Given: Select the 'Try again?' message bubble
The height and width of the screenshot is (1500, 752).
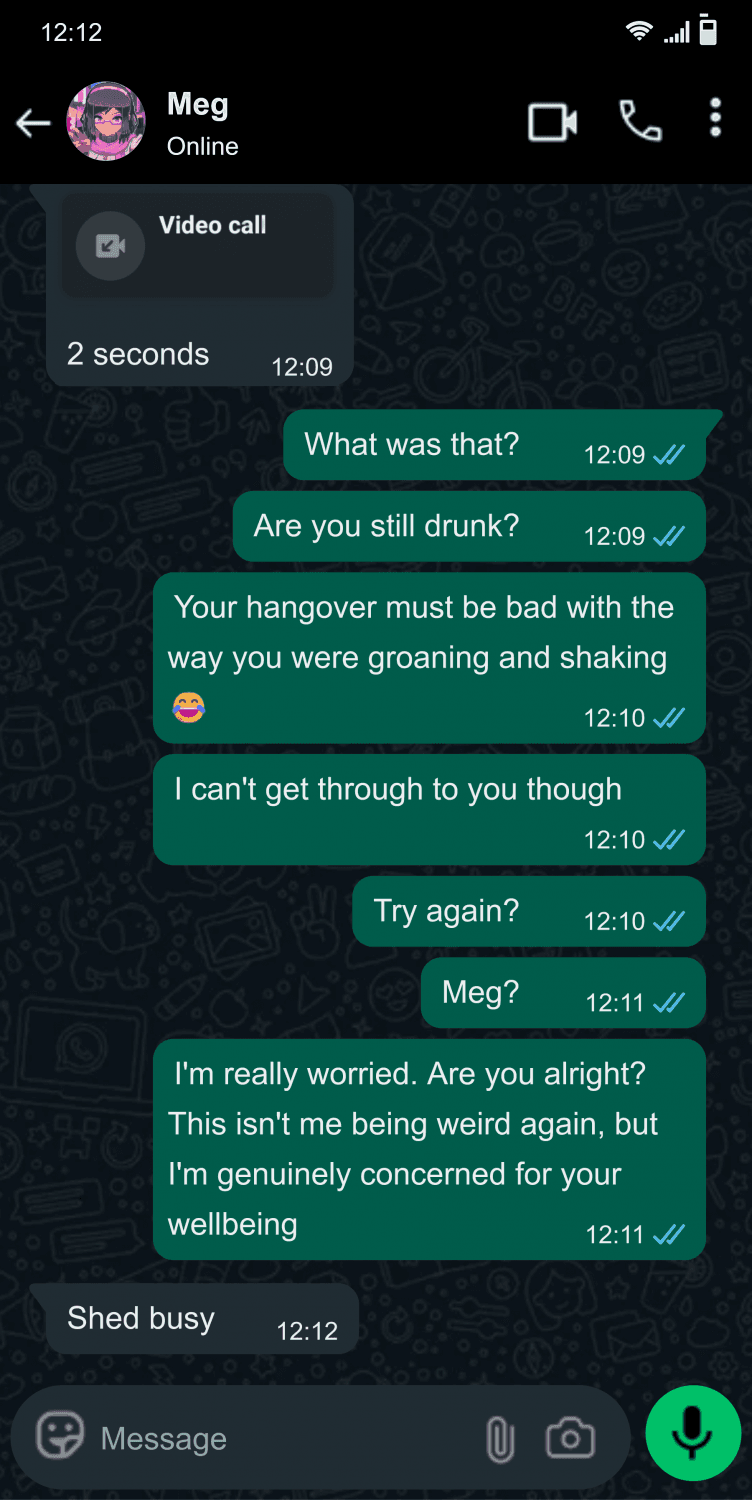Looking at the screenshot, I should pyautogui.click(x=528, y=910).
